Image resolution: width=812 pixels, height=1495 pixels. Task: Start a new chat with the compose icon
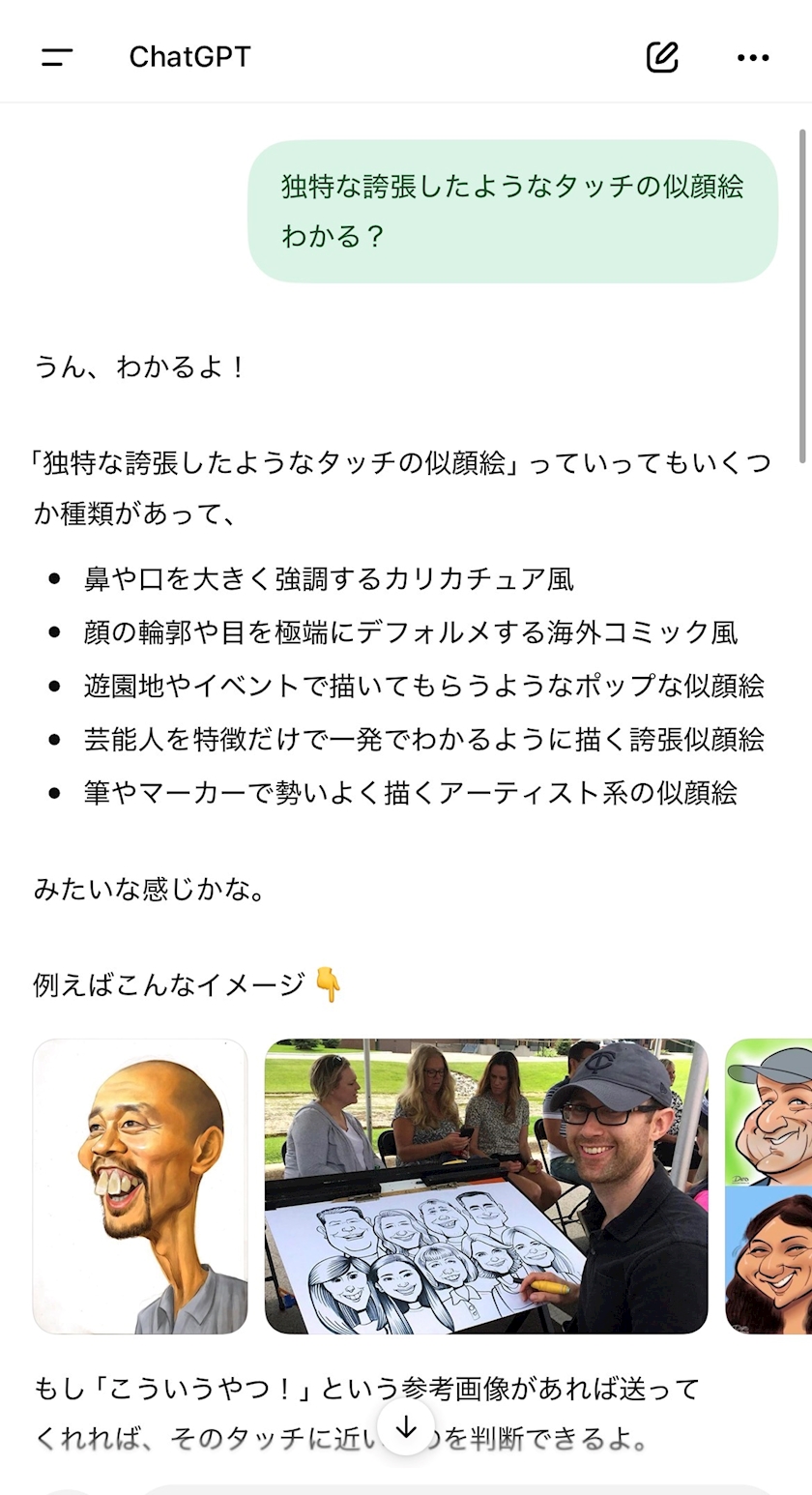(662, 57)
